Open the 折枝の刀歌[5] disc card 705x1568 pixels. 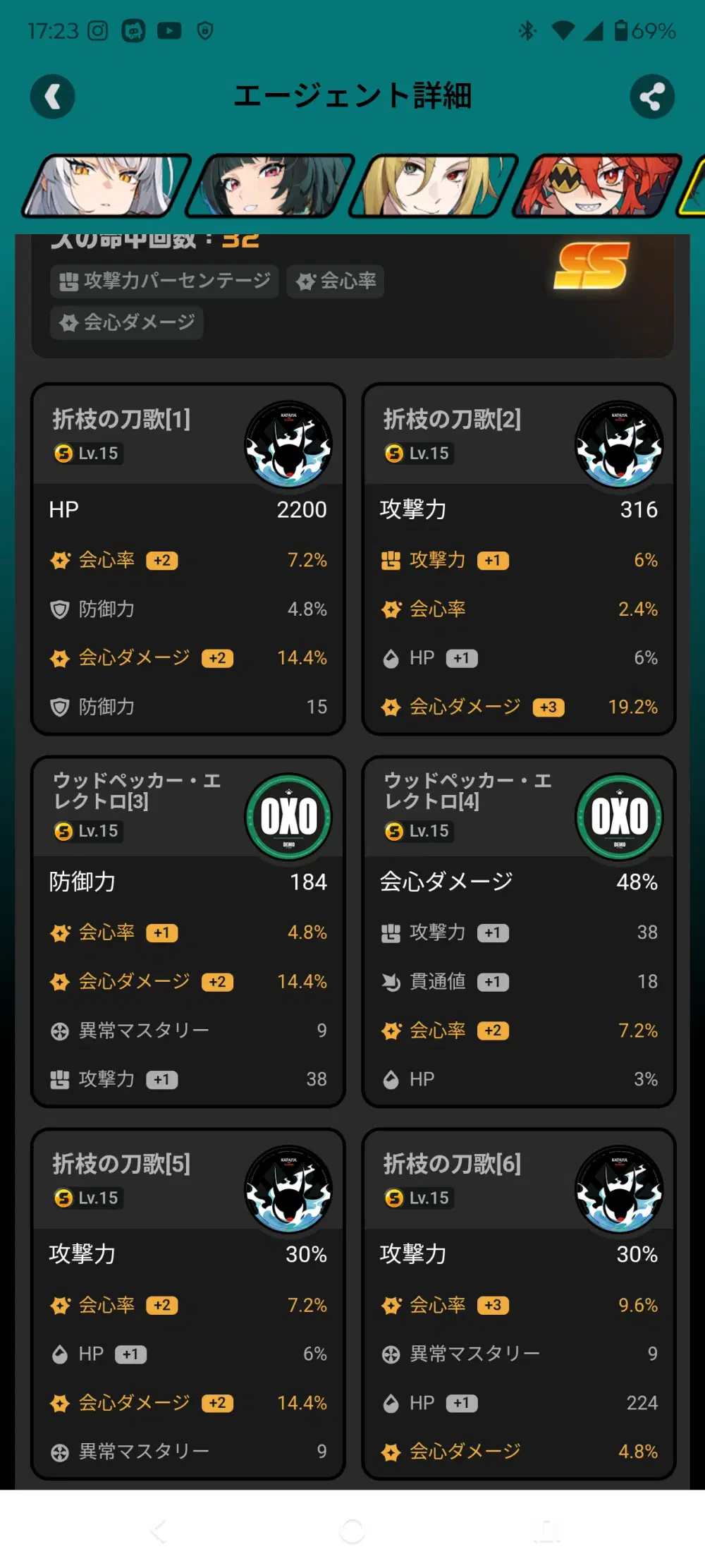pyautogui.click(x=188, y=1303)
